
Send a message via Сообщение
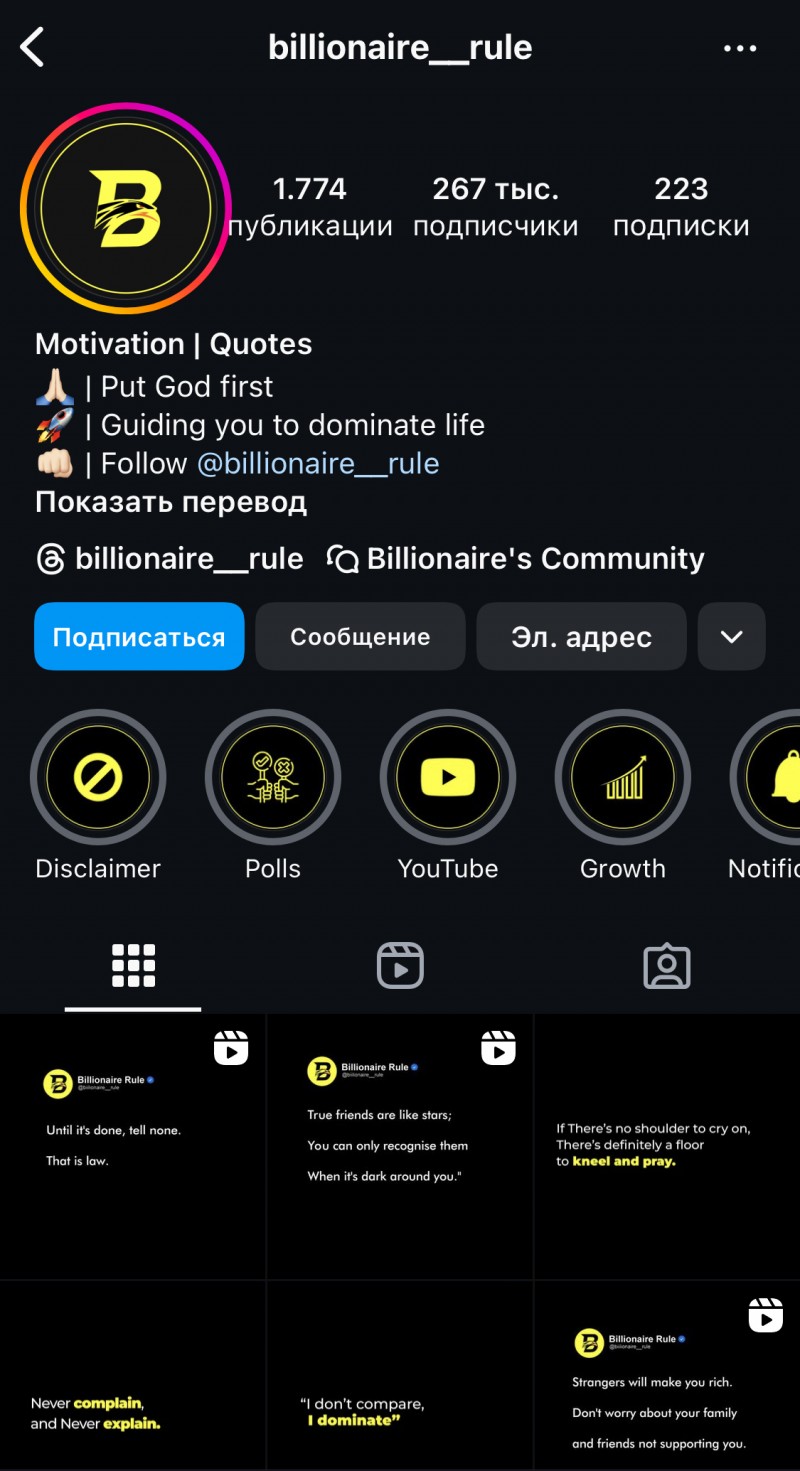pos(360,637)
